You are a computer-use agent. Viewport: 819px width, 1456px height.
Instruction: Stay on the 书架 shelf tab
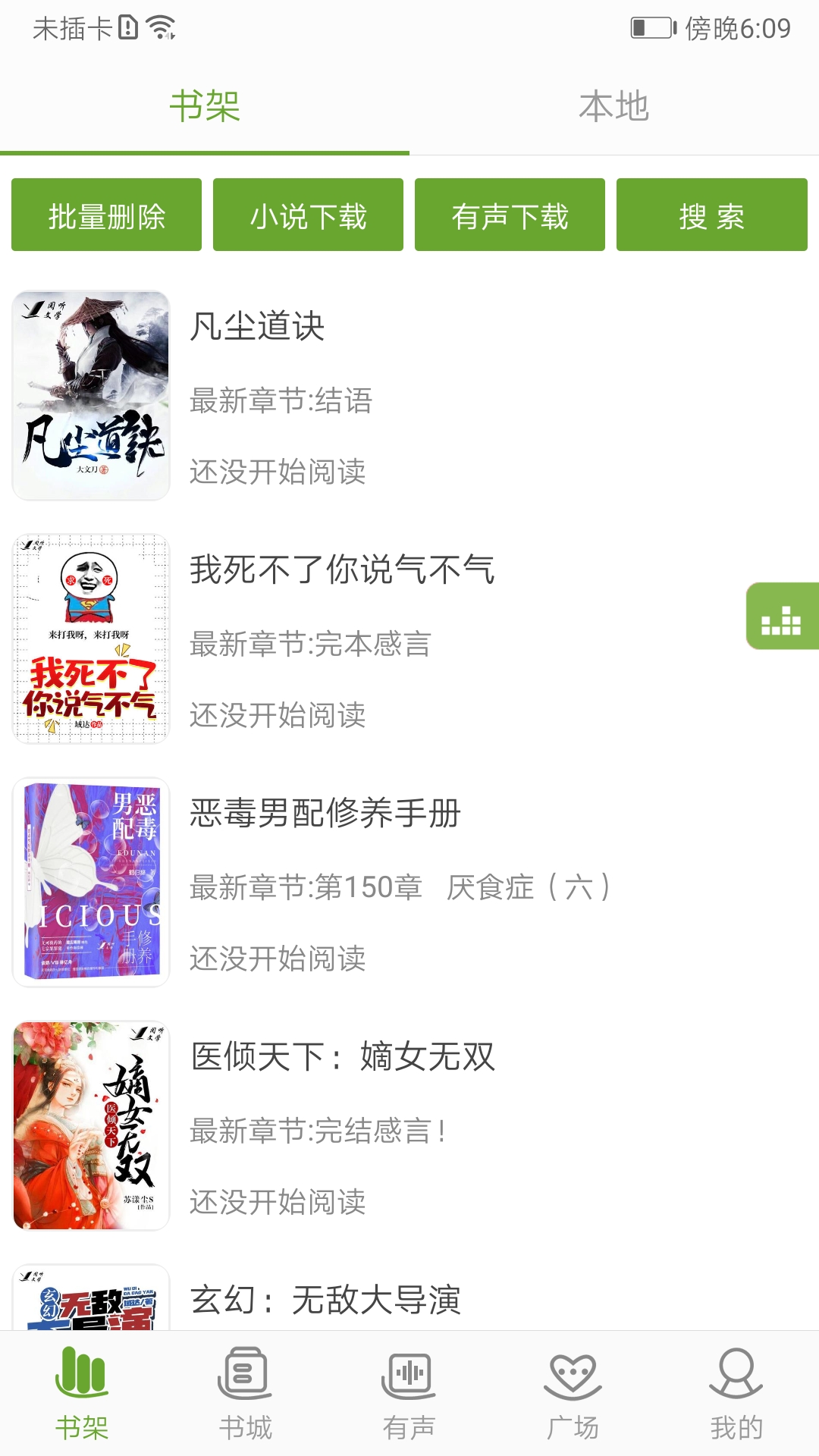click(x=205, y=108)
